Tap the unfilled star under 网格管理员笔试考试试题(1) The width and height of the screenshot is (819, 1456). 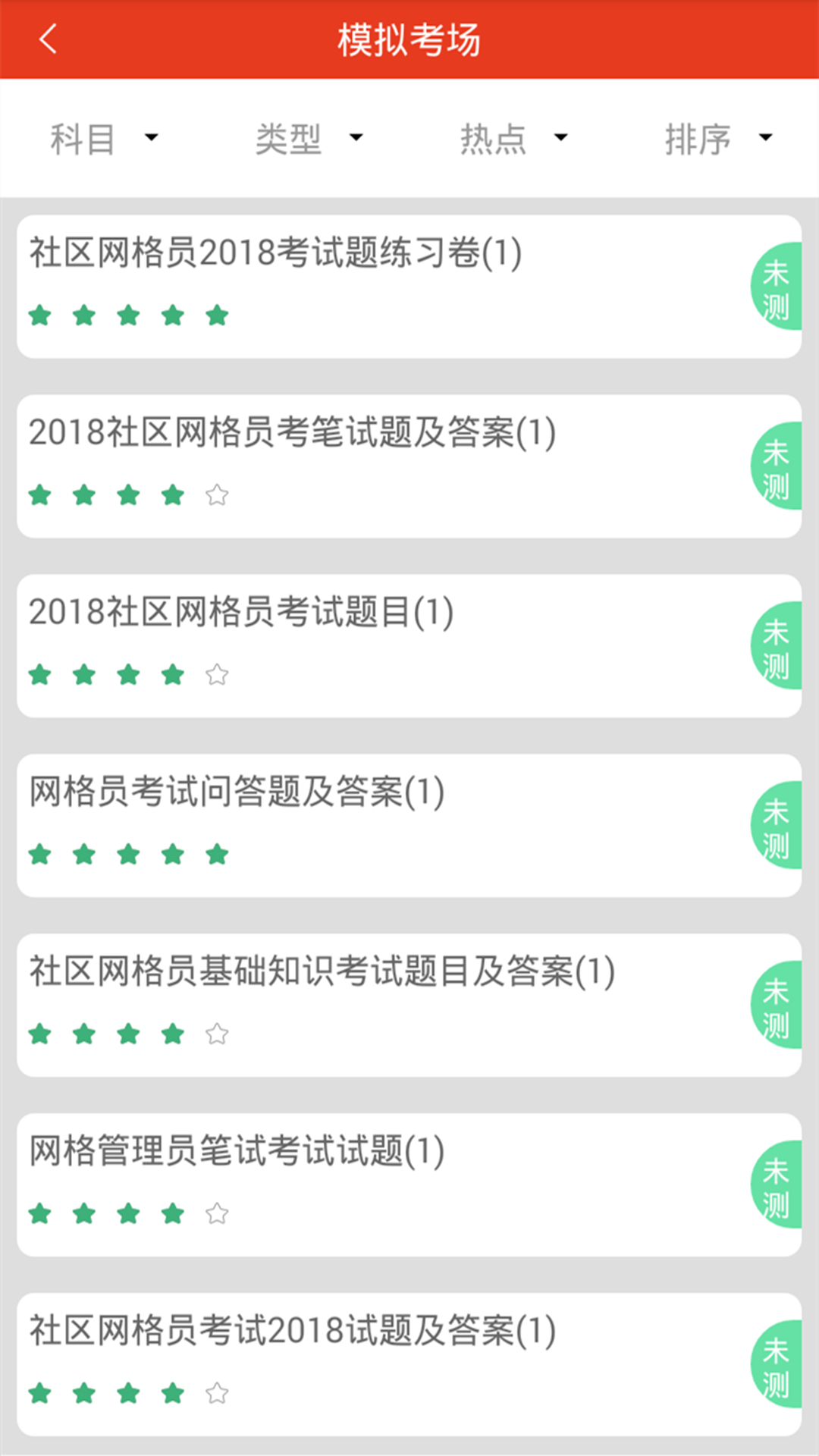click(216, 1213)
